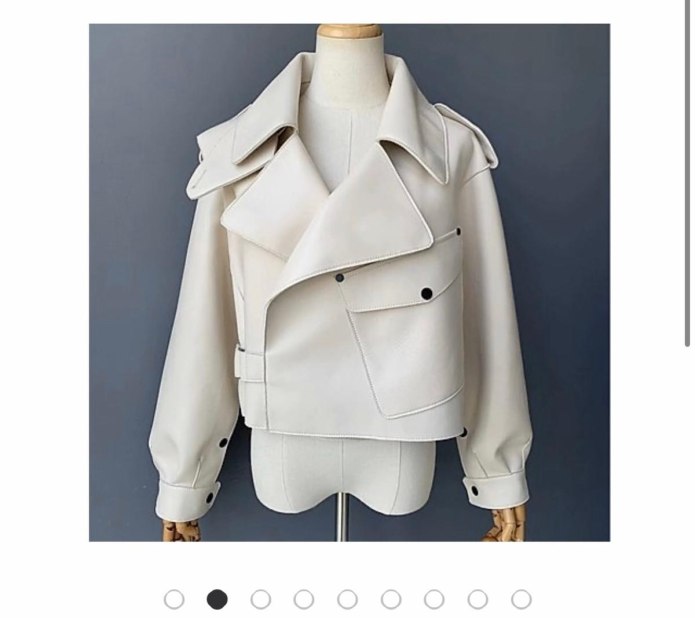Jump to the seventh image indicator dot
Viewport: 695px width, 618px height.
coord(434,599)
